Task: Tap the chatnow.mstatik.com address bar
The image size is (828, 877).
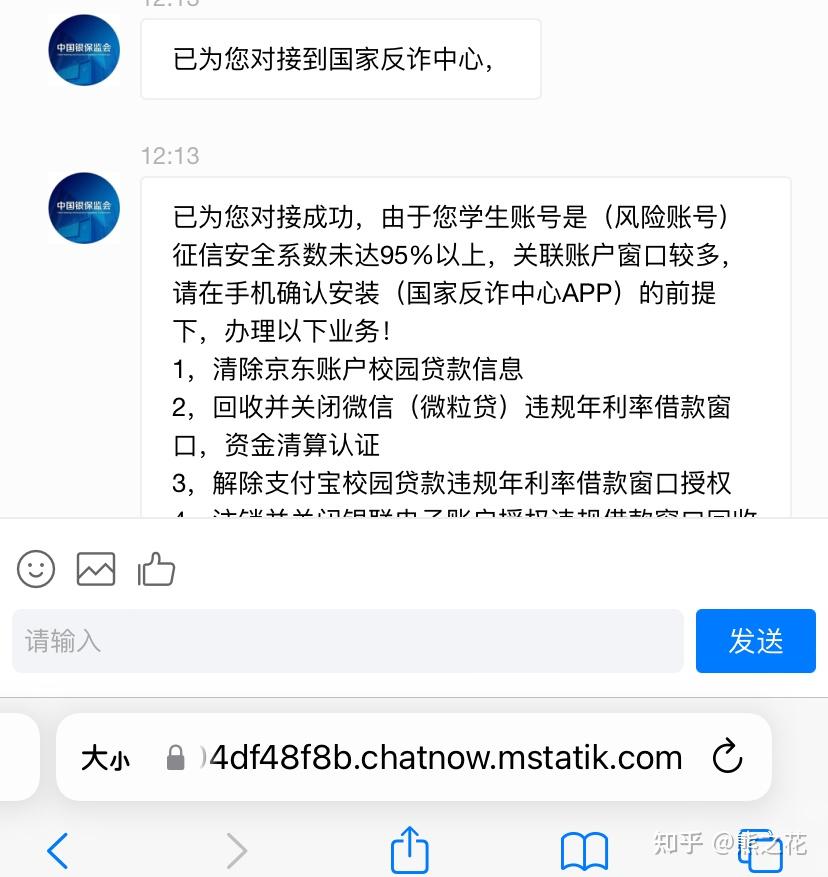Action: [x=440, y=757]
